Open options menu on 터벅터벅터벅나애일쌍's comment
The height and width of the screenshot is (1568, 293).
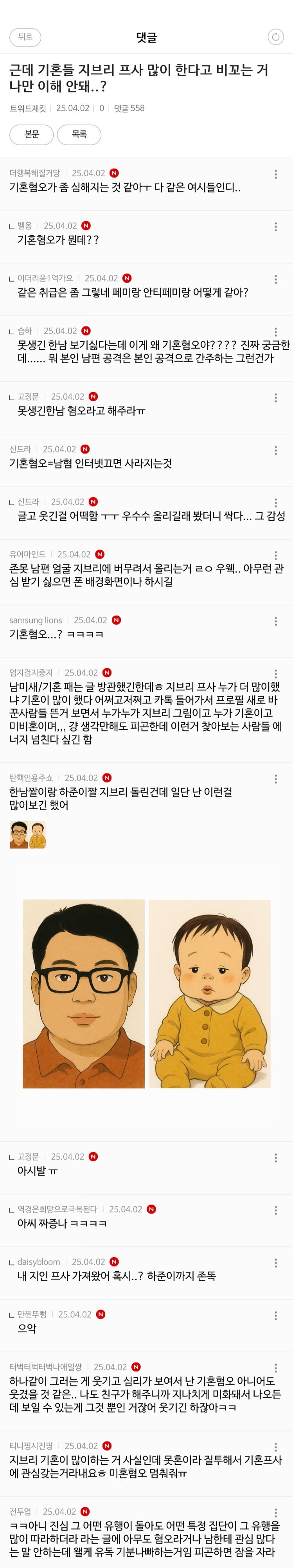275,1367
